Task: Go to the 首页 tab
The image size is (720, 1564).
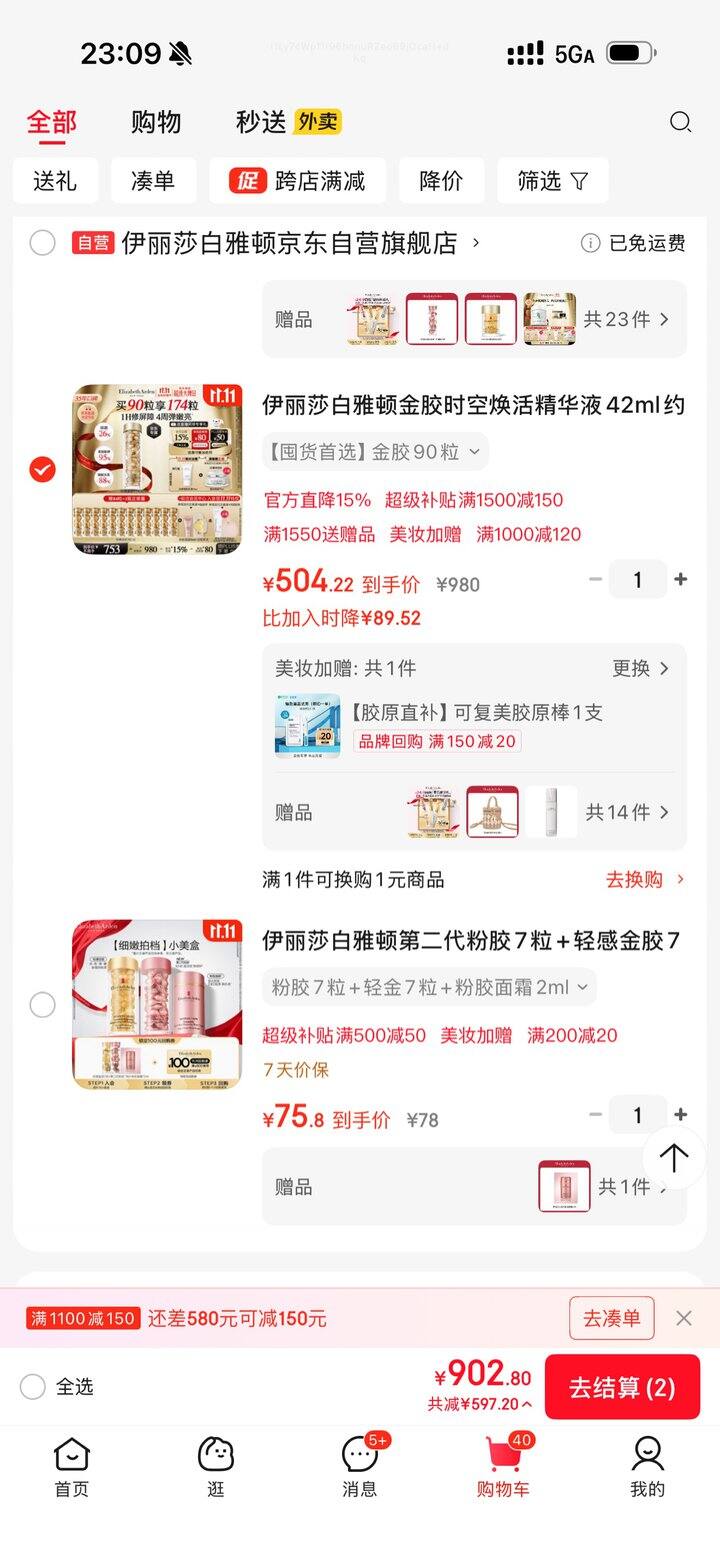Action: pos(71,1467)
